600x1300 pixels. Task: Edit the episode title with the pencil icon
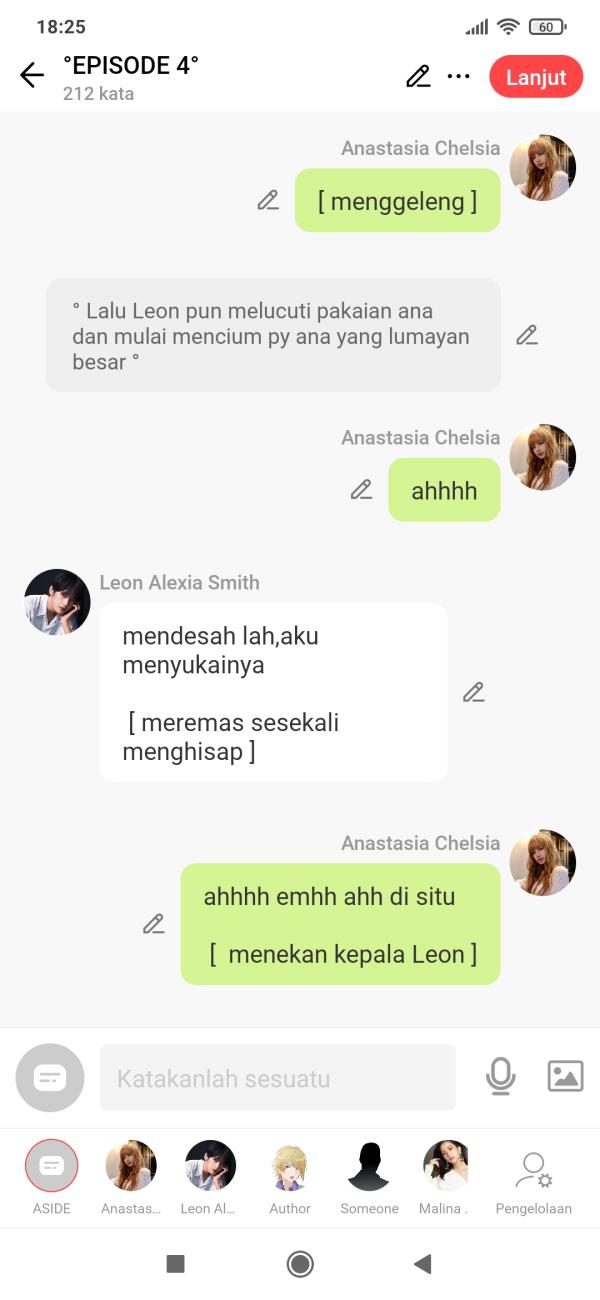(x=418, y=77)
